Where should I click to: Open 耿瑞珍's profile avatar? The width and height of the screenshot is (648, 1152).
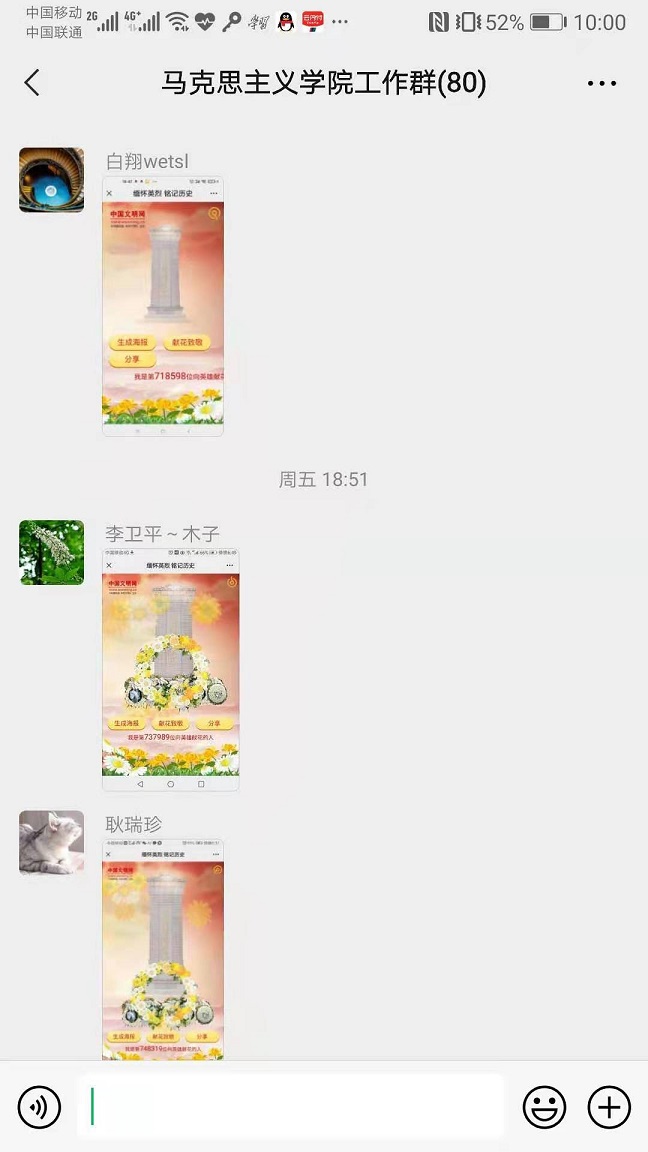(51, 843)
